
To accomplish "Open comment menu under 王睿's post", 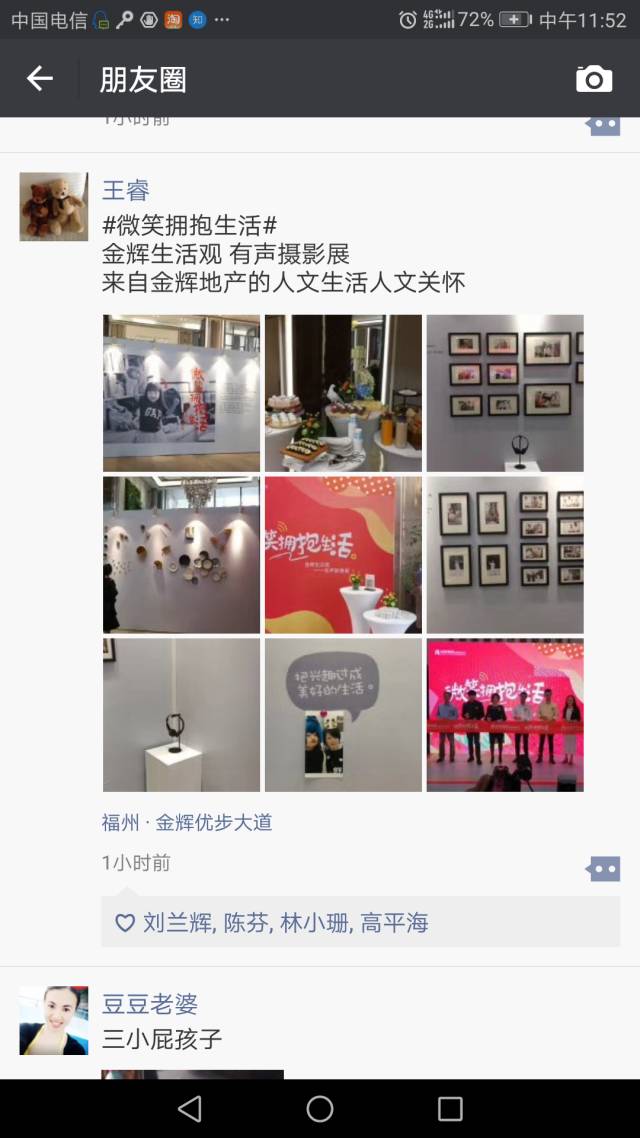I will click(x=602, y=868).
